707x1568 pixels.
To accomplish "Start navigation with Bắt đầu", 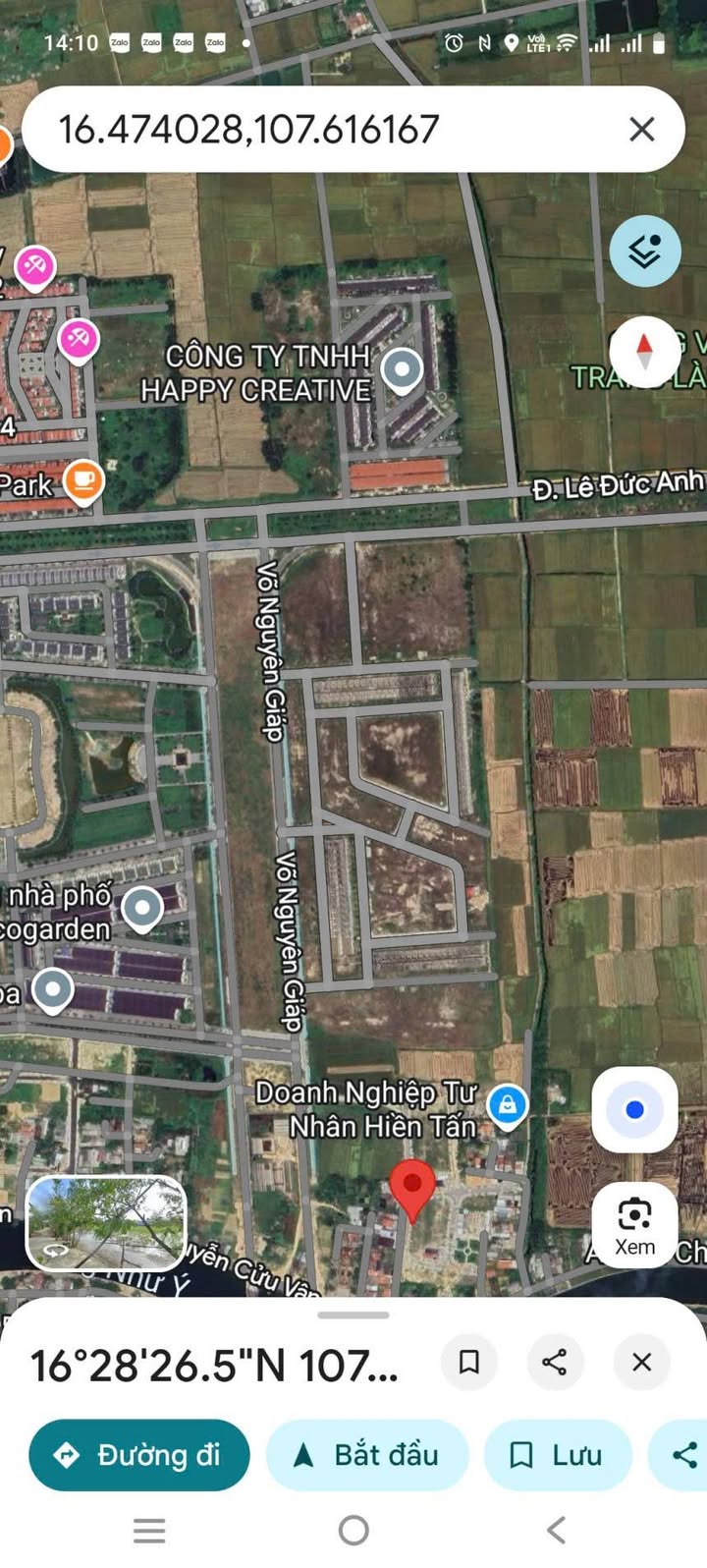I will point(367,1455).
